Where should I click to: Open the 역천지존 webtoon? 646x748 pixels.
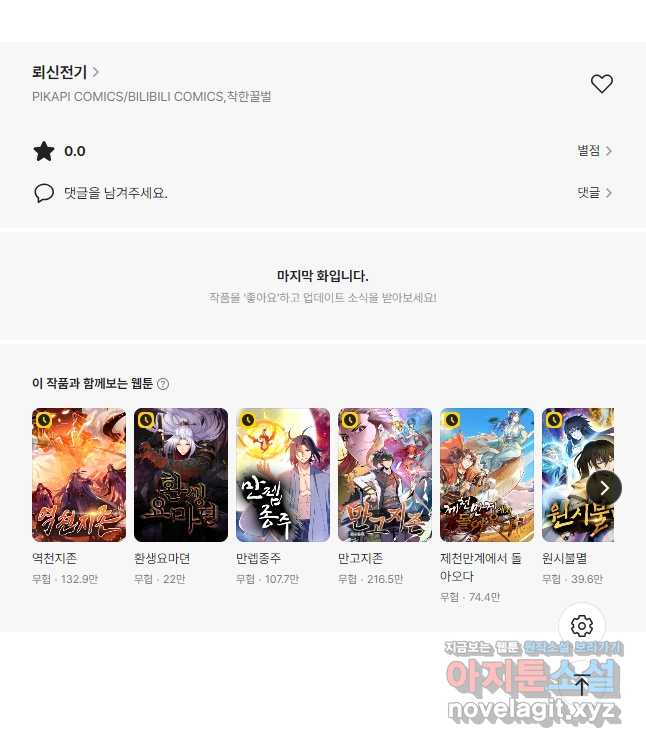79,475
